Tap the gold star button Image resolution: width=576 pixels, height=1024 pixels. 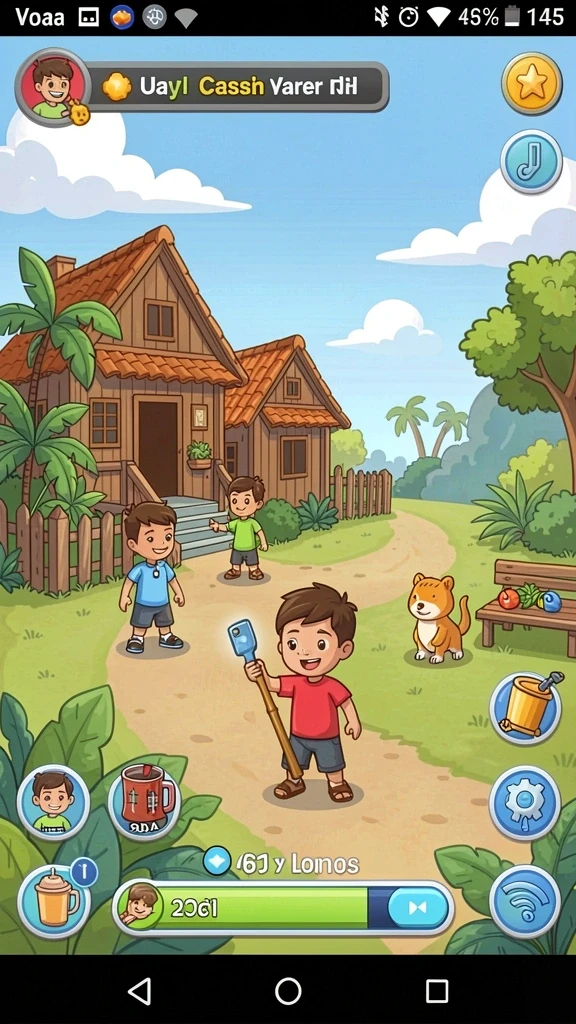tap(532, 84)
